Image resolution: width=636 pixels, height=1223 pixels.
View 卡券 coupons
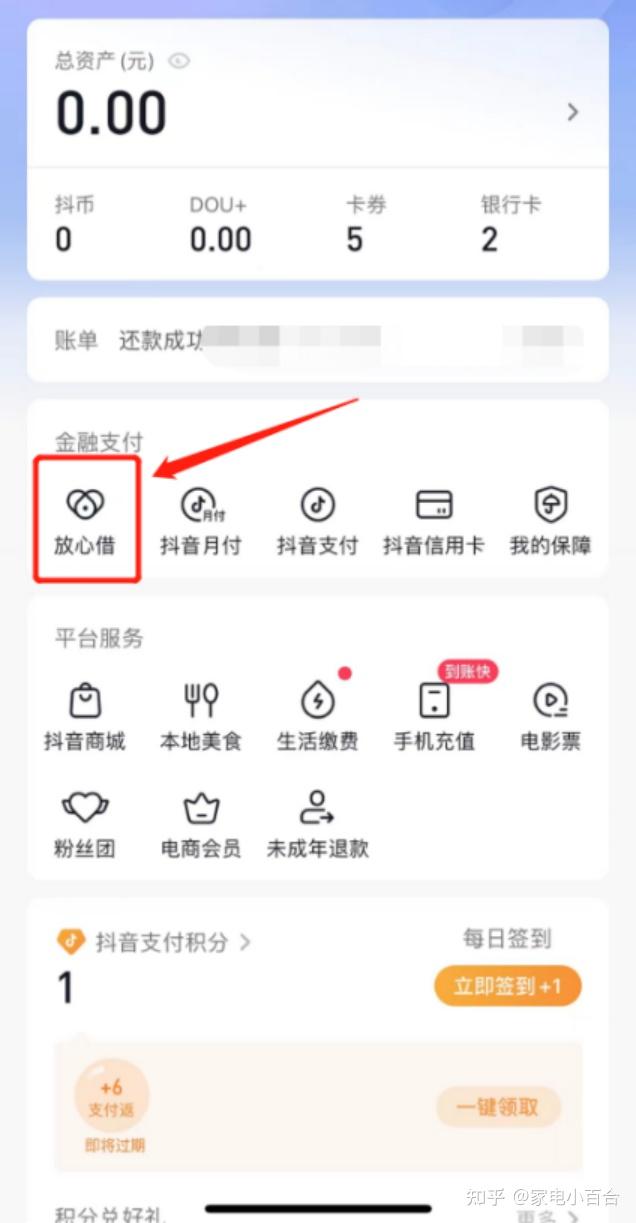pos(365,224)
